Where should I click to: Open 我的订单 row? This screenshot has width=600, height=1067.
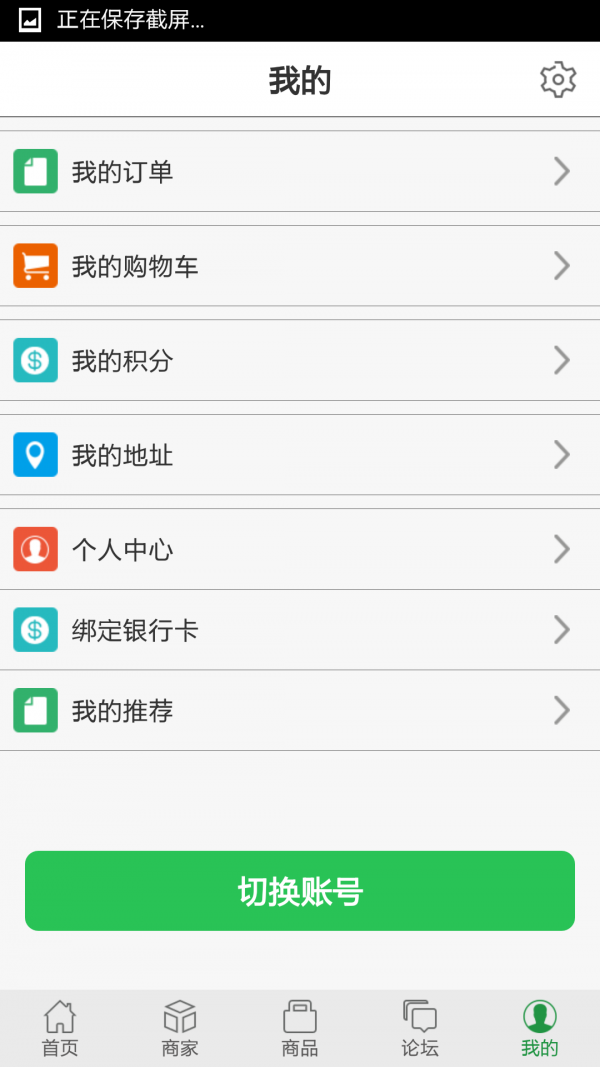pyautogui.click(x=300, y=171)
